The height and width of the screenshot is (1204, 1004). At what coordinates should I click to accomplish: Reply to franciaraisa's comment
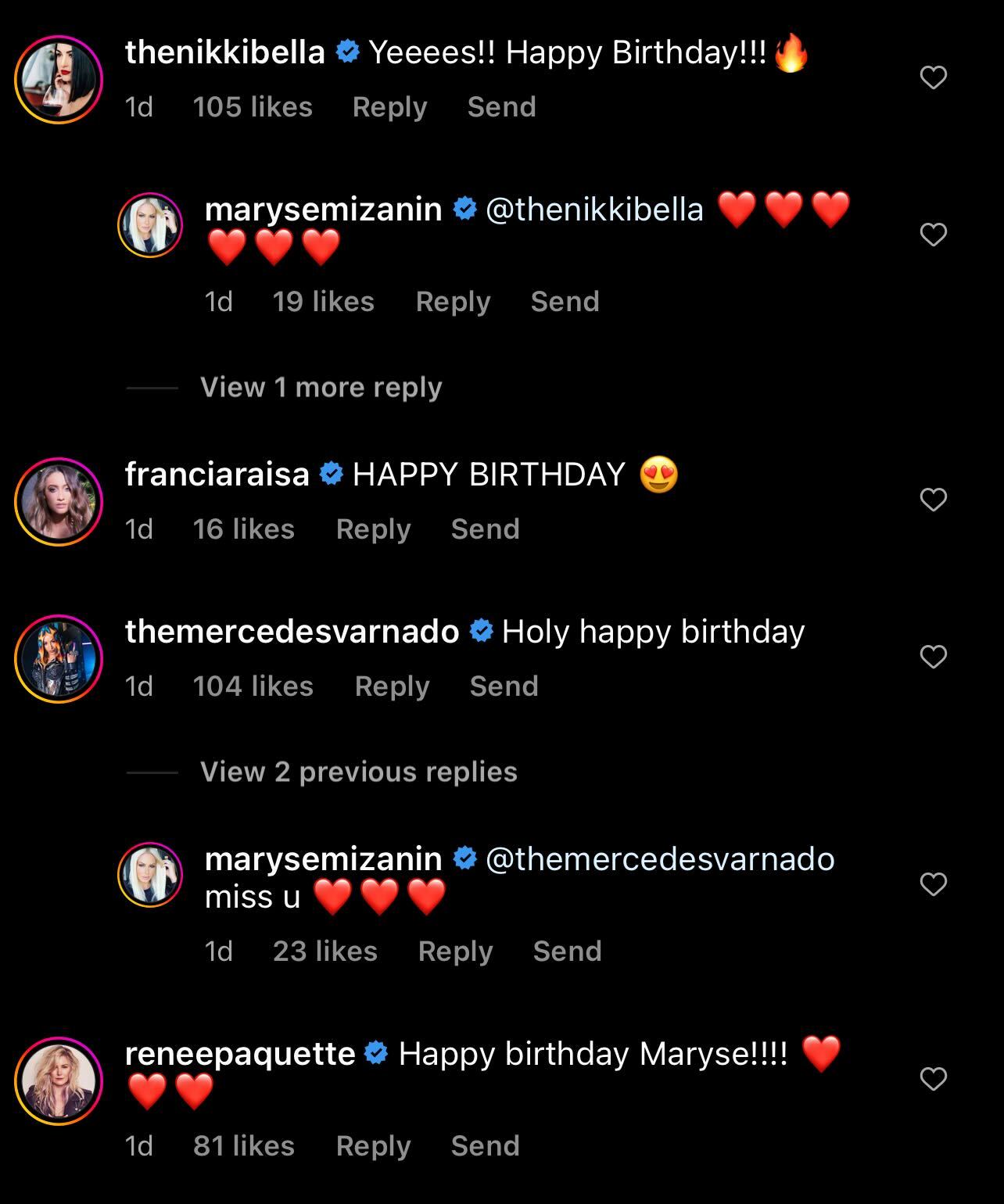click(x=373, y=529)
